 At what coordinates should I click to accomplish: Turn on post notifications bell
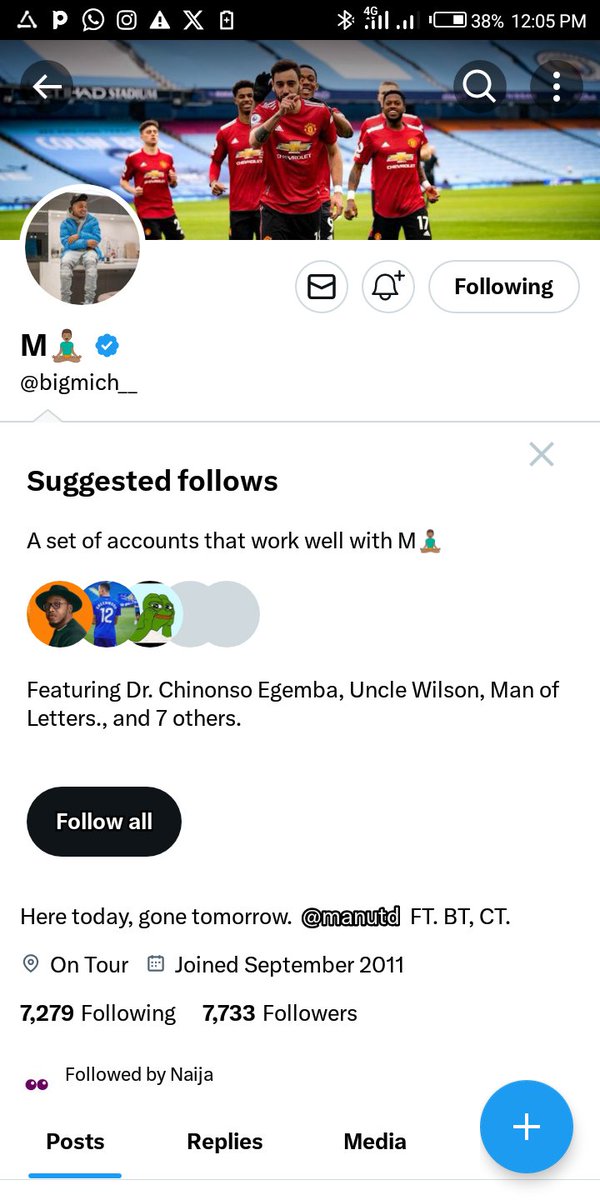(388, 287)
